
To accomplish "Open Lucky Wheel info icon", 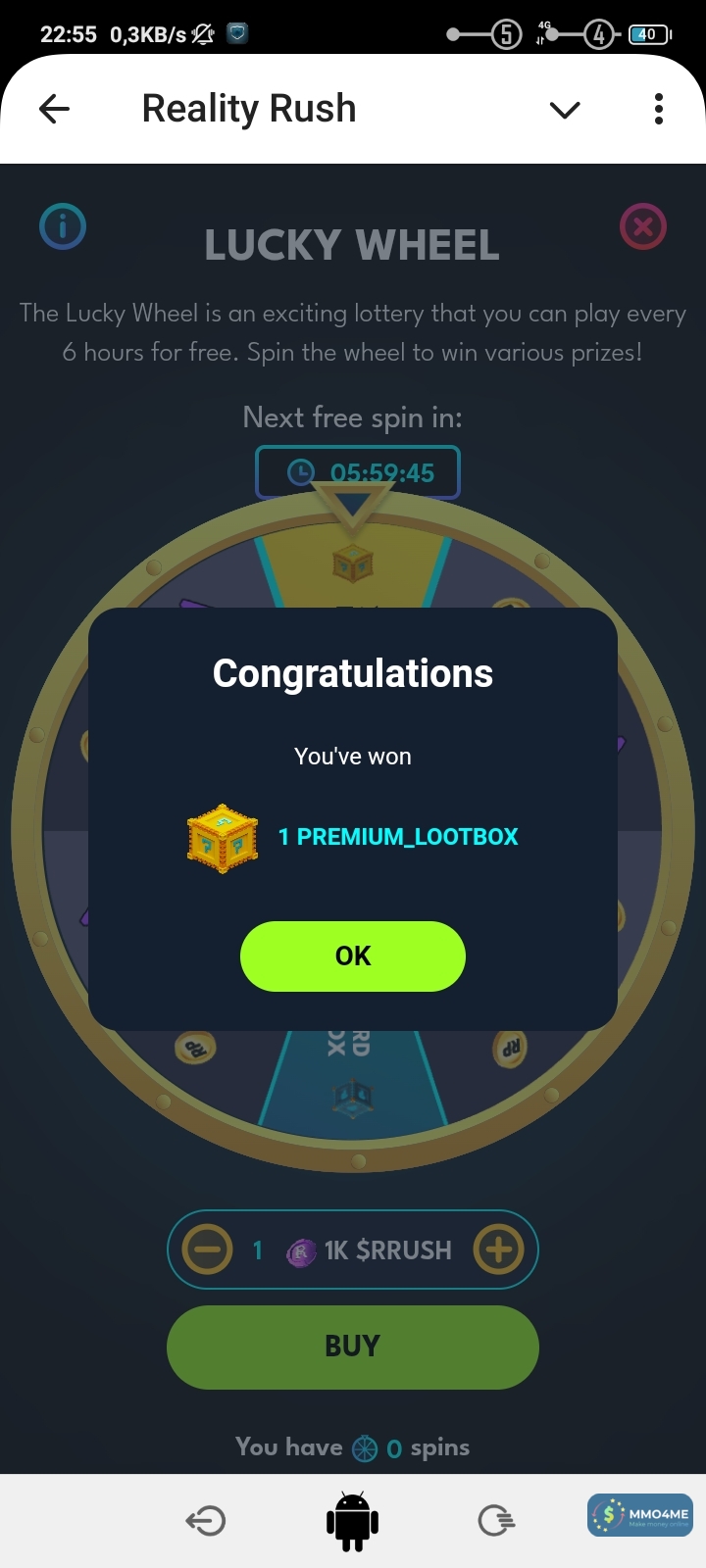I will point(63,227).
